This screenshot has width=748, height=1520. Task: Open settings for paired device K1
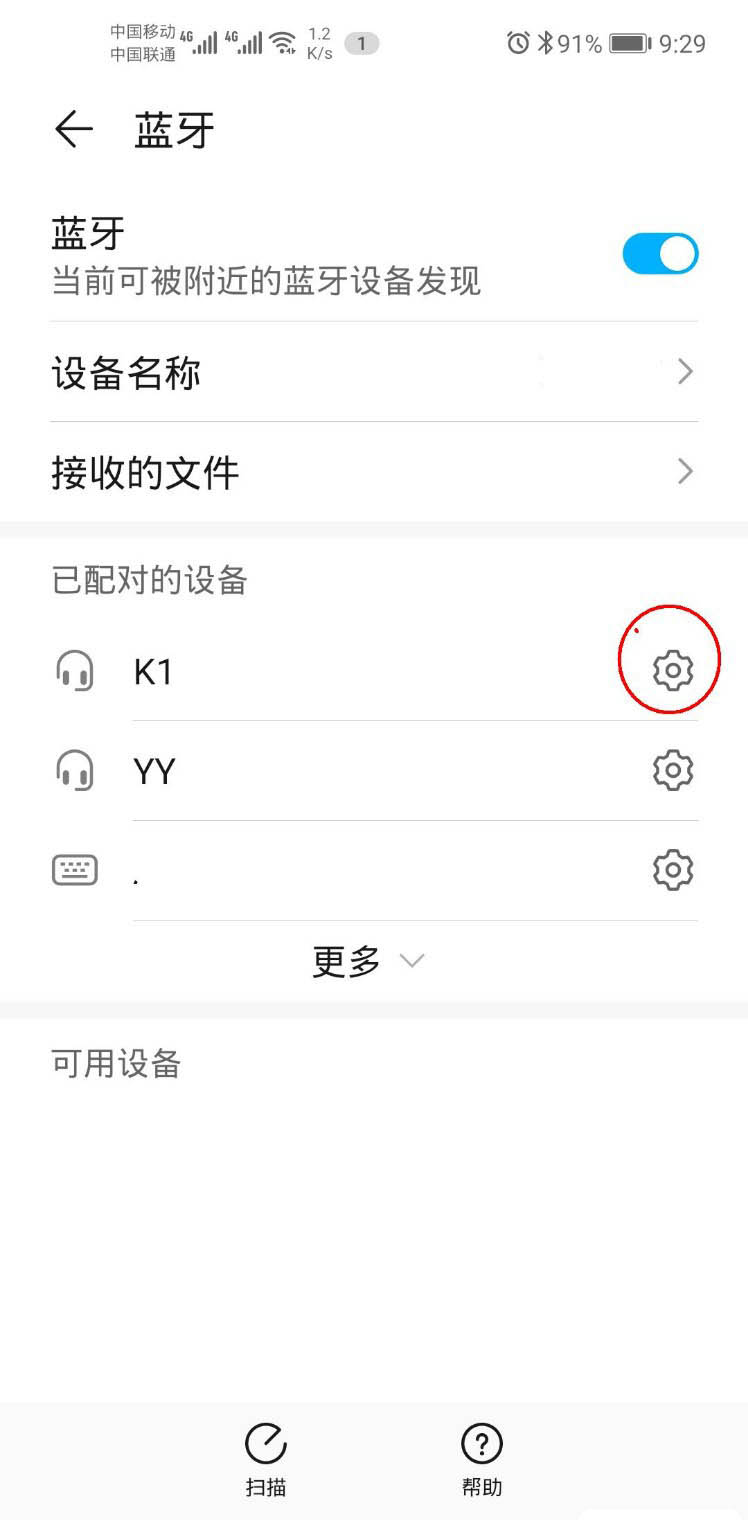click(672, 671)
